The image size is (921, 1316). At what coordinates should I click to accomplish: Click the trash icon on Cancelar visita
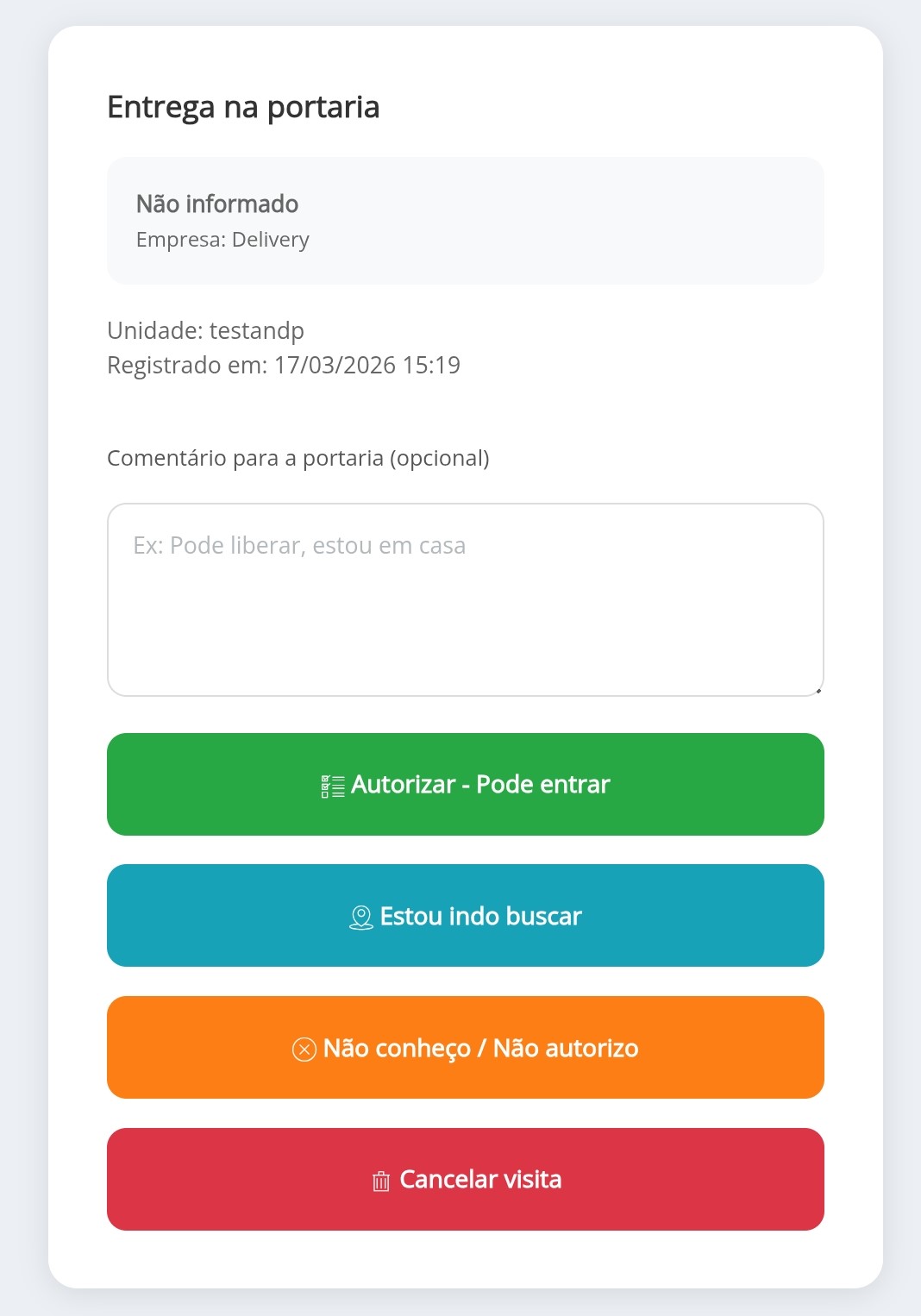(x=380, y=1180)
